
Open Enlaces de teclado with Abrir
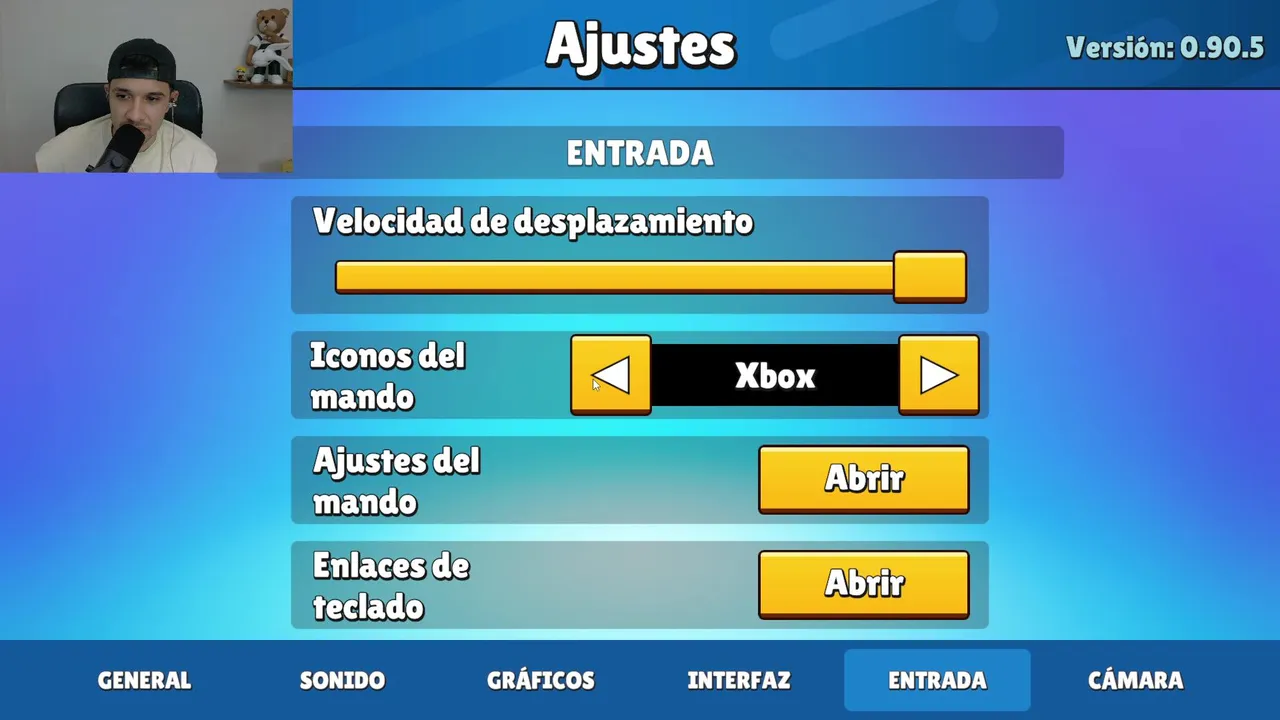[863, 584]
